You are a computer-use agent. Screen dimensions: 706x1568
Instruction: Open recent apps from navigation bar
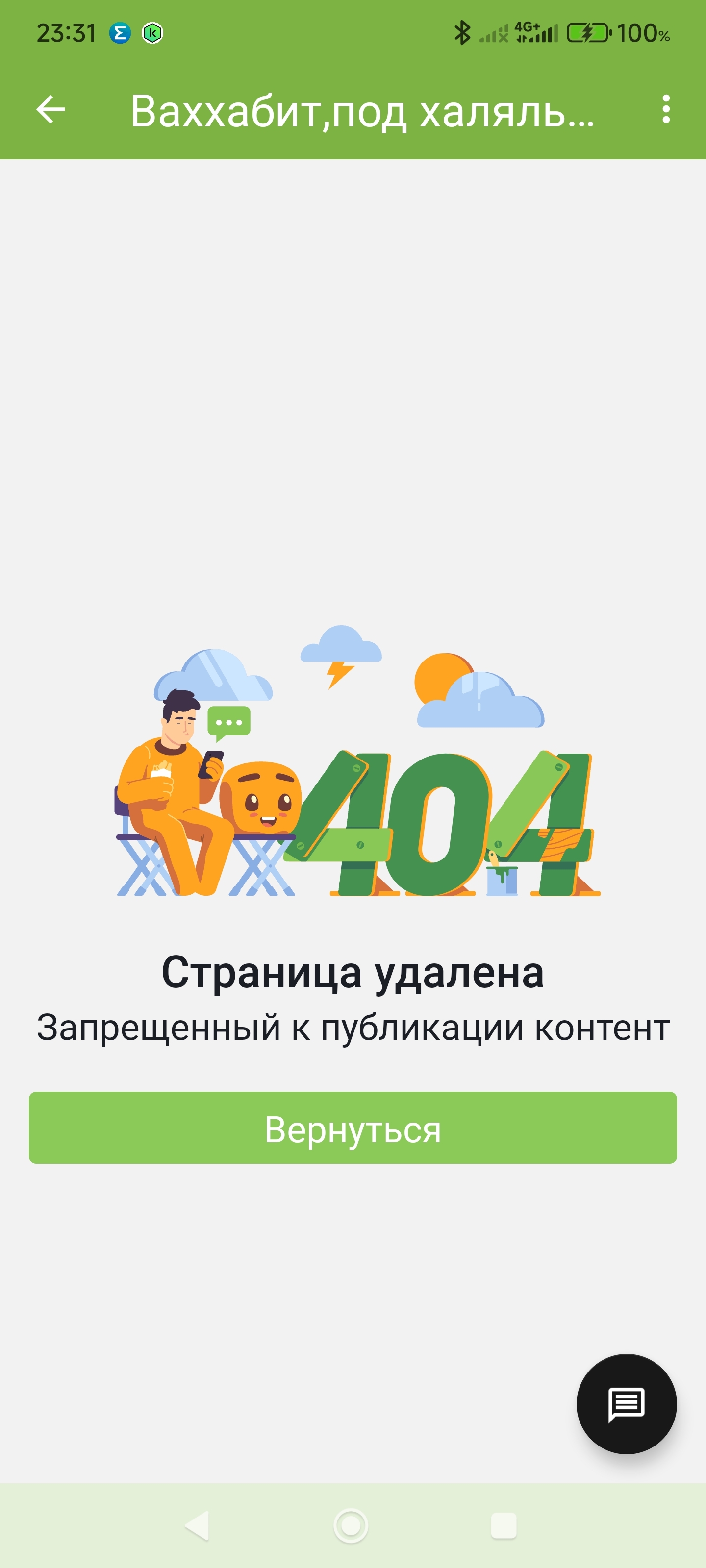tap(503, 1526)
